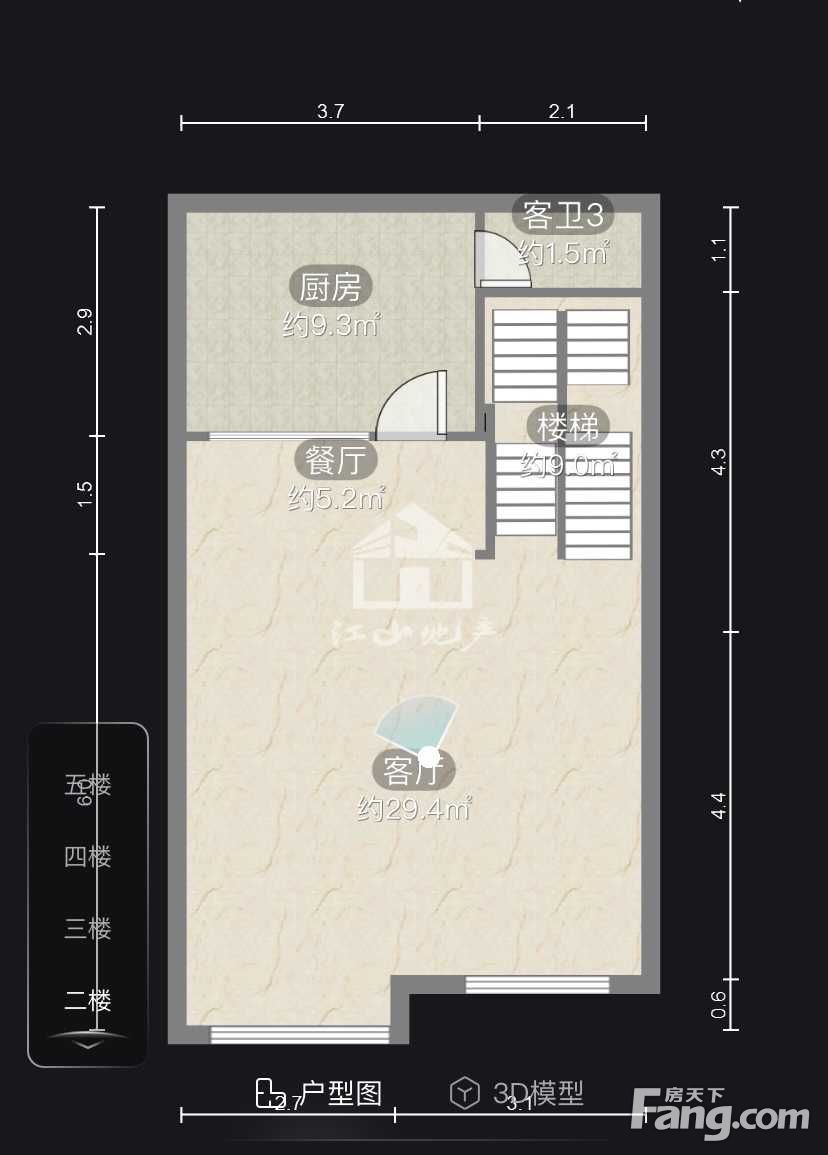The width and height of the screenshot is (828, 1155).
Task: Switch to the 户型图 tab
Action: tap(321, 1093)
